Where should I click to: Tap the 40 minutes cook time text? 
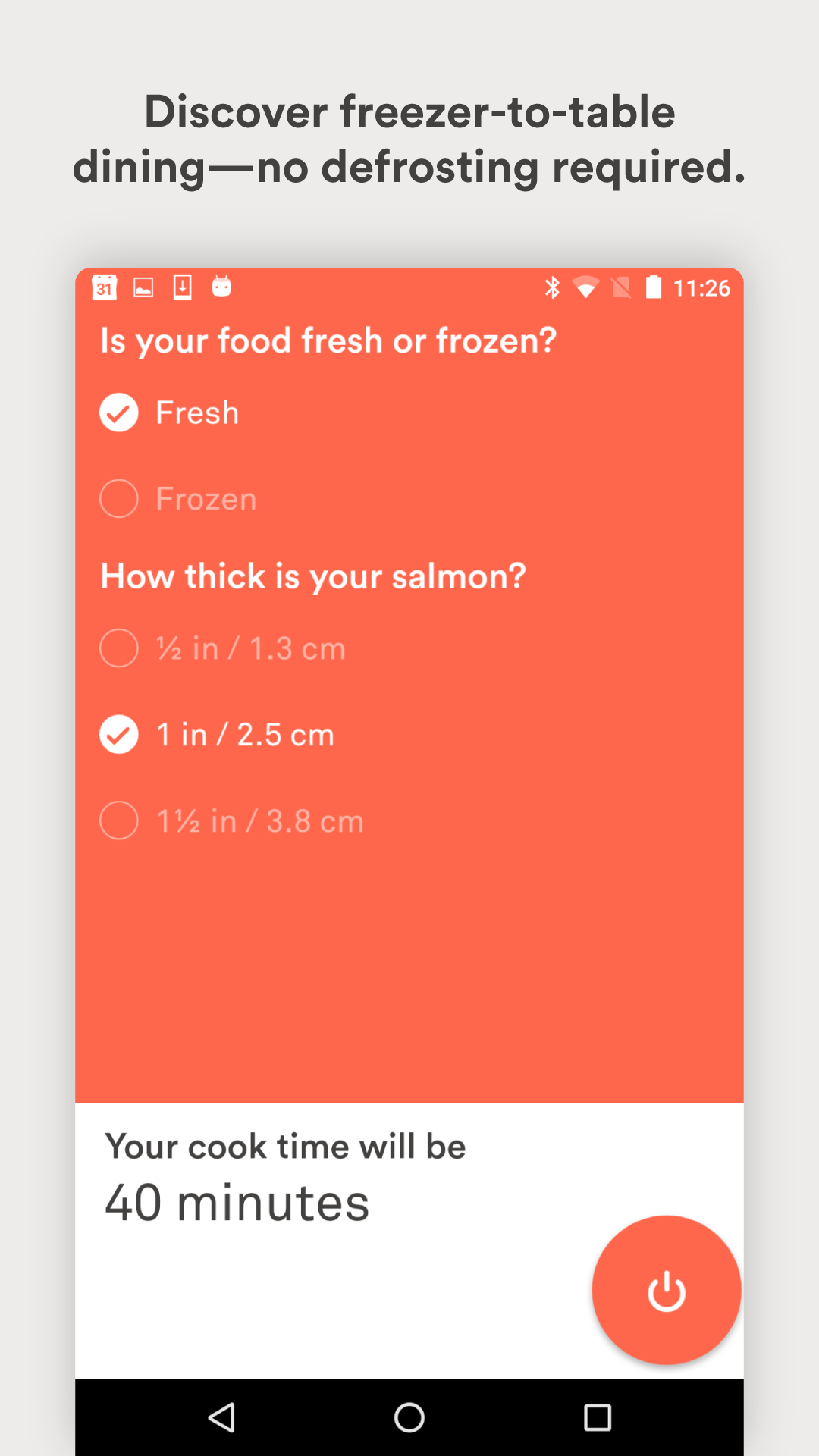click(236, 1200)
